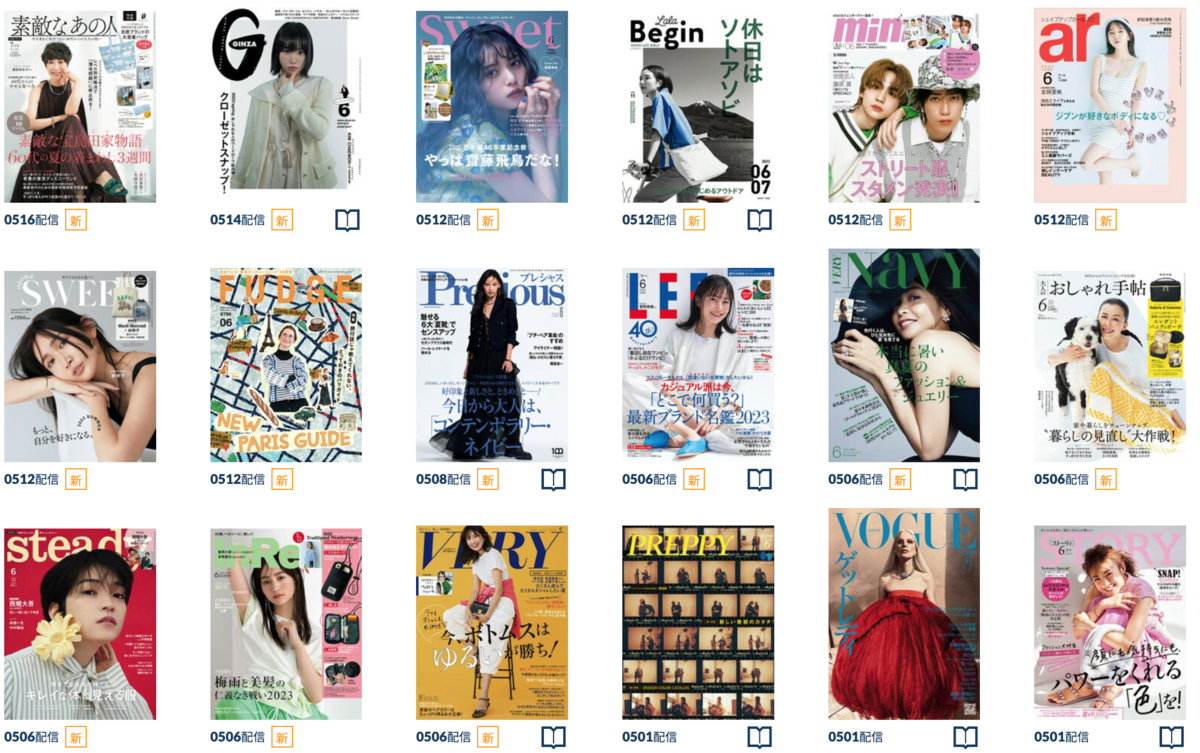Open the steady. magazine cover
Viewport: 1200px width, 753px height.
tap(80, 623)
